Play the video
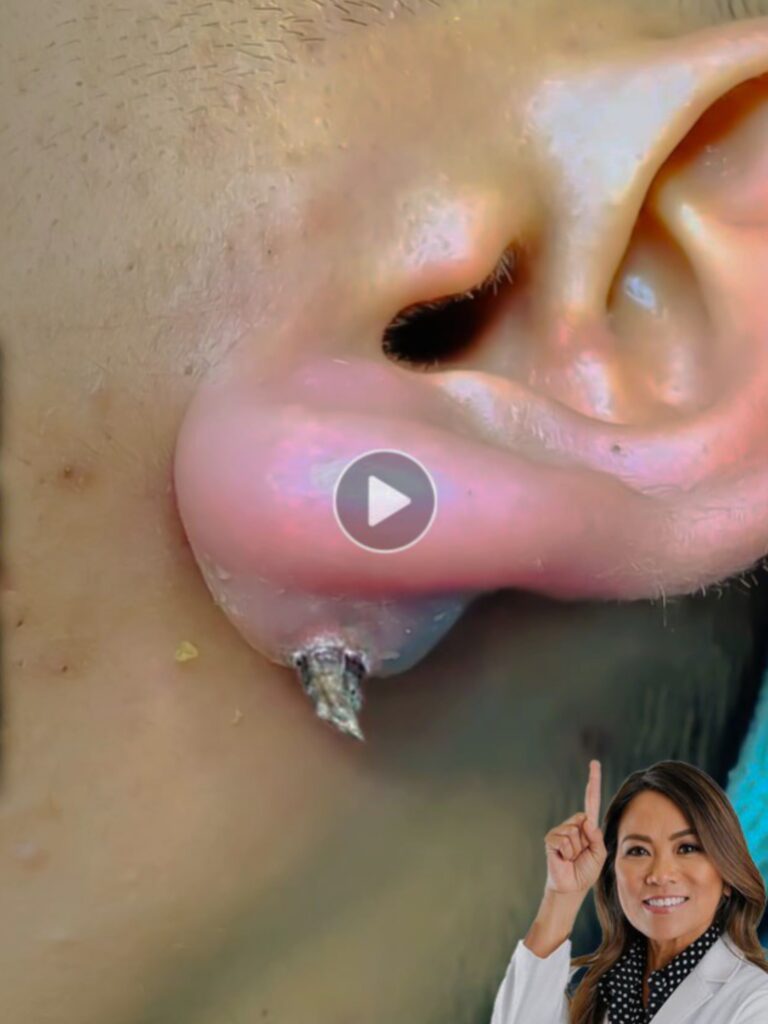This screenshot has height=1024, width=768. coord(385,501)
